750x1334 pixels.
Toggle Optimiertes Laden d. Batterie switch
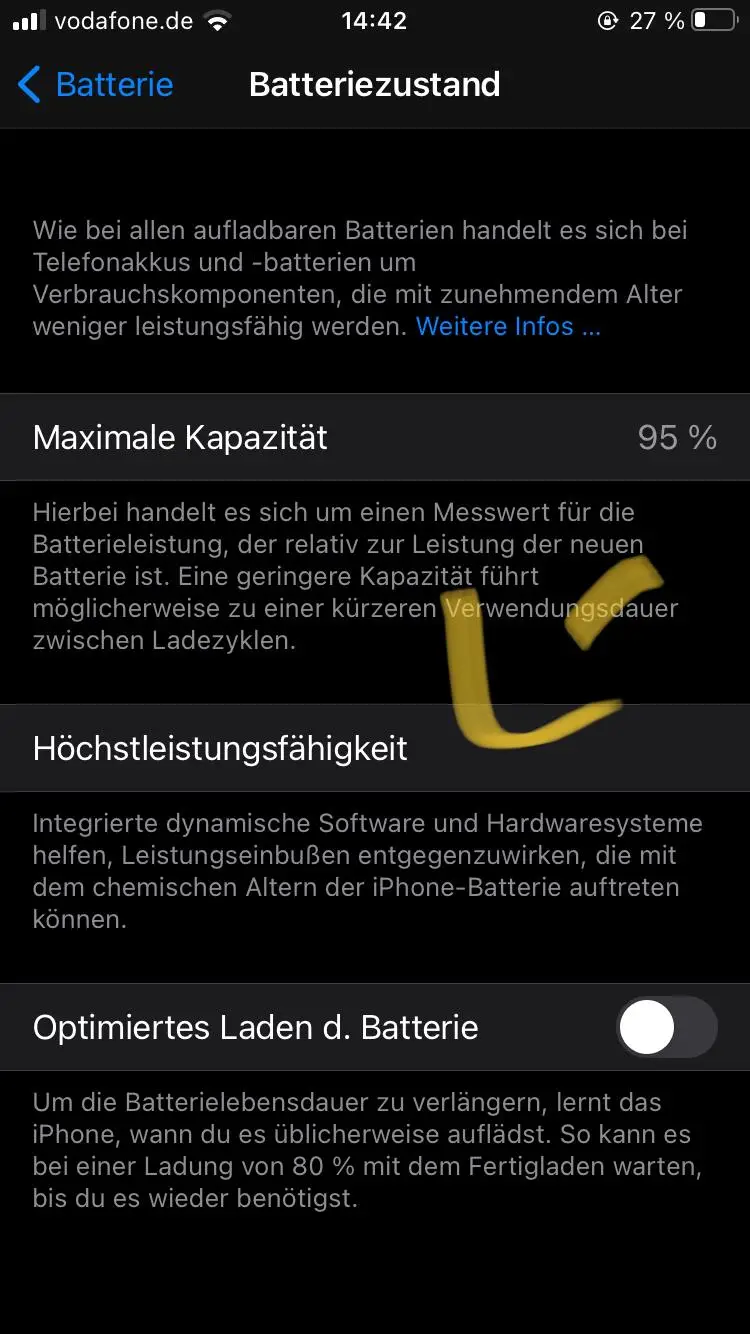click(x=667, y=1027)
